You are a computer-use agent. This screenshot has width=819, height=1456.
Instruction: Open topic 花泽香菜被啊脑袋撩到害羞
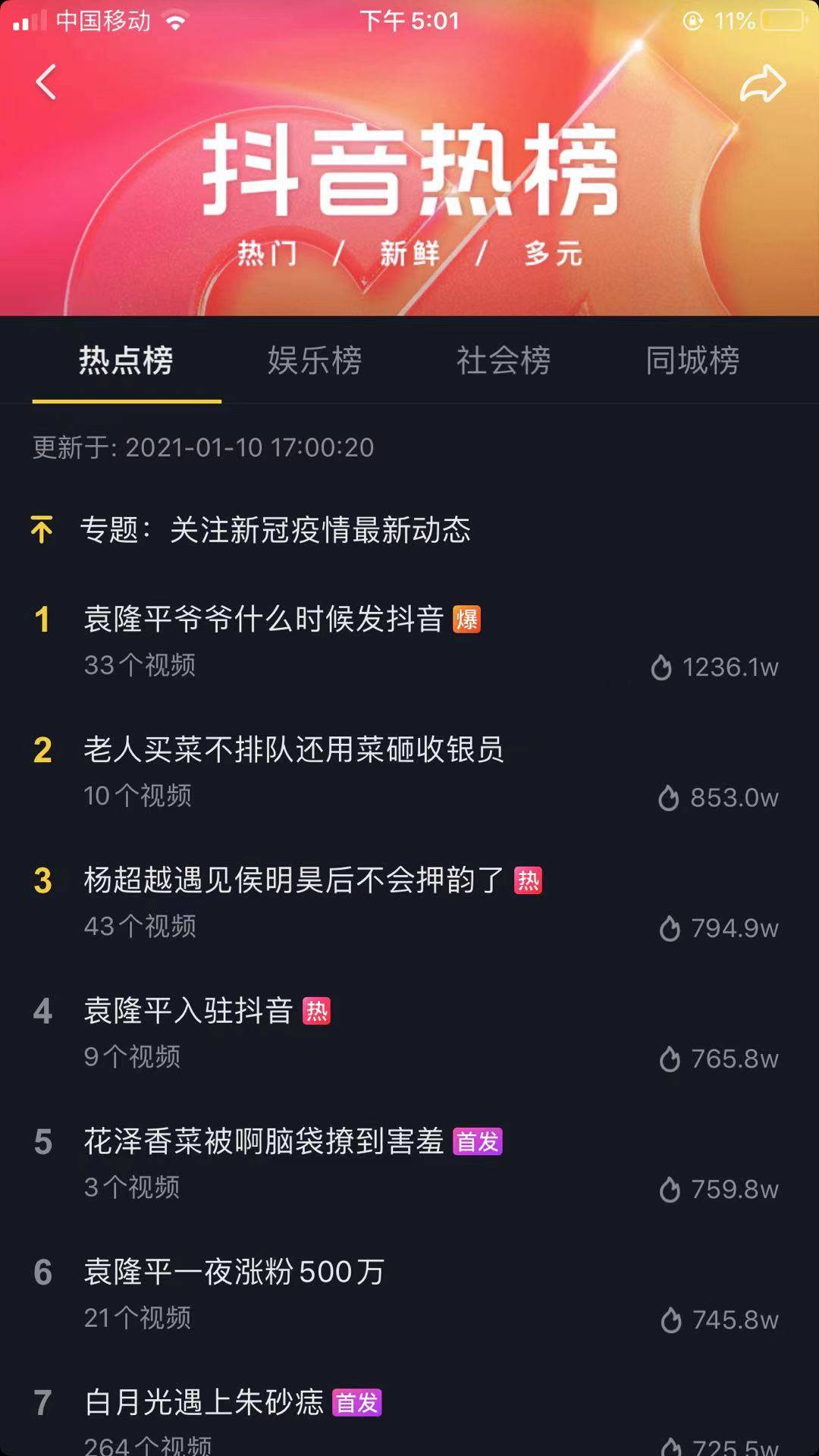coord(264,1141)
